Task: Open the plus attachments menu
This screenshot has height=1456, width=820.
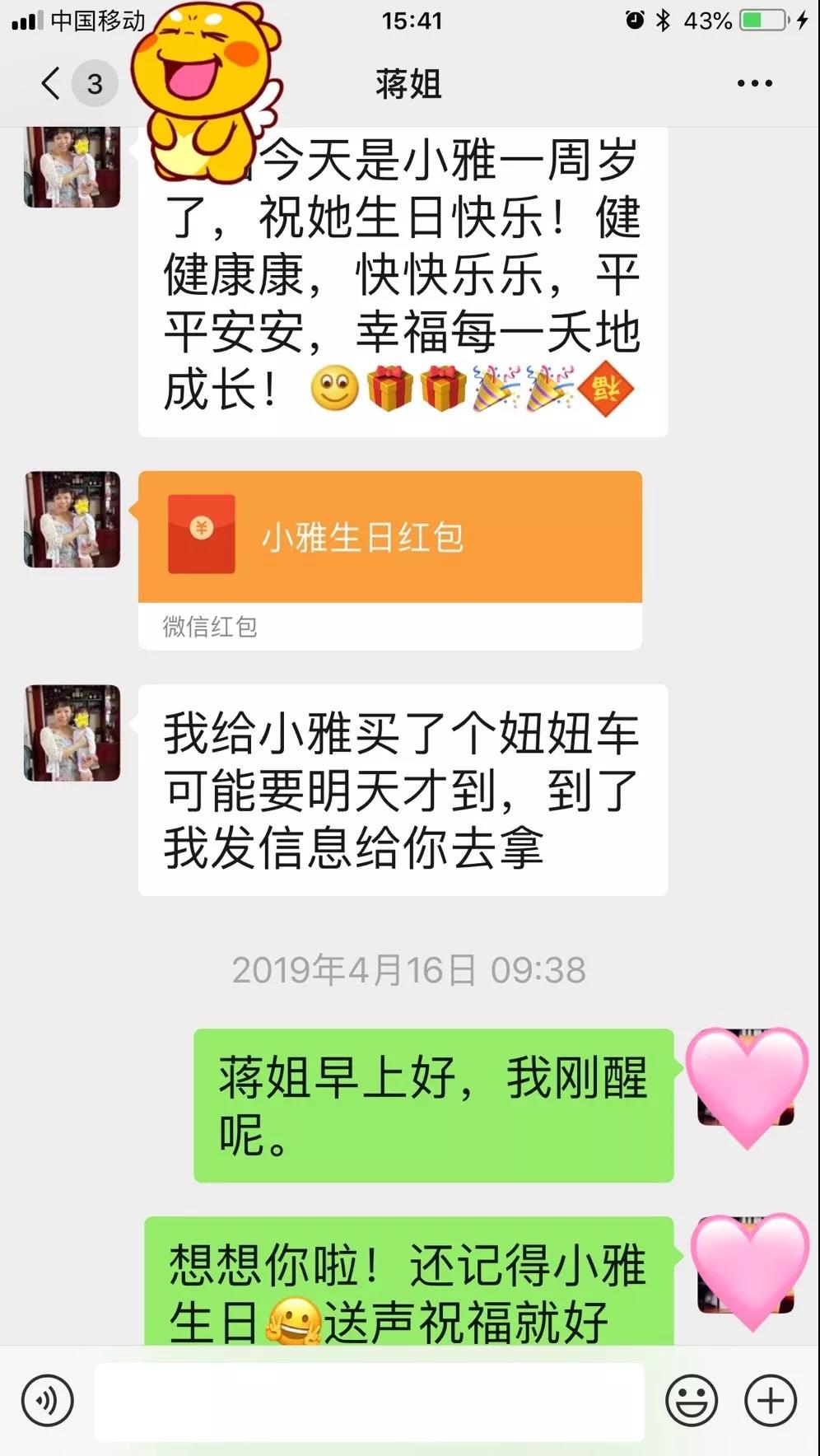Action: coord(771,1400)
